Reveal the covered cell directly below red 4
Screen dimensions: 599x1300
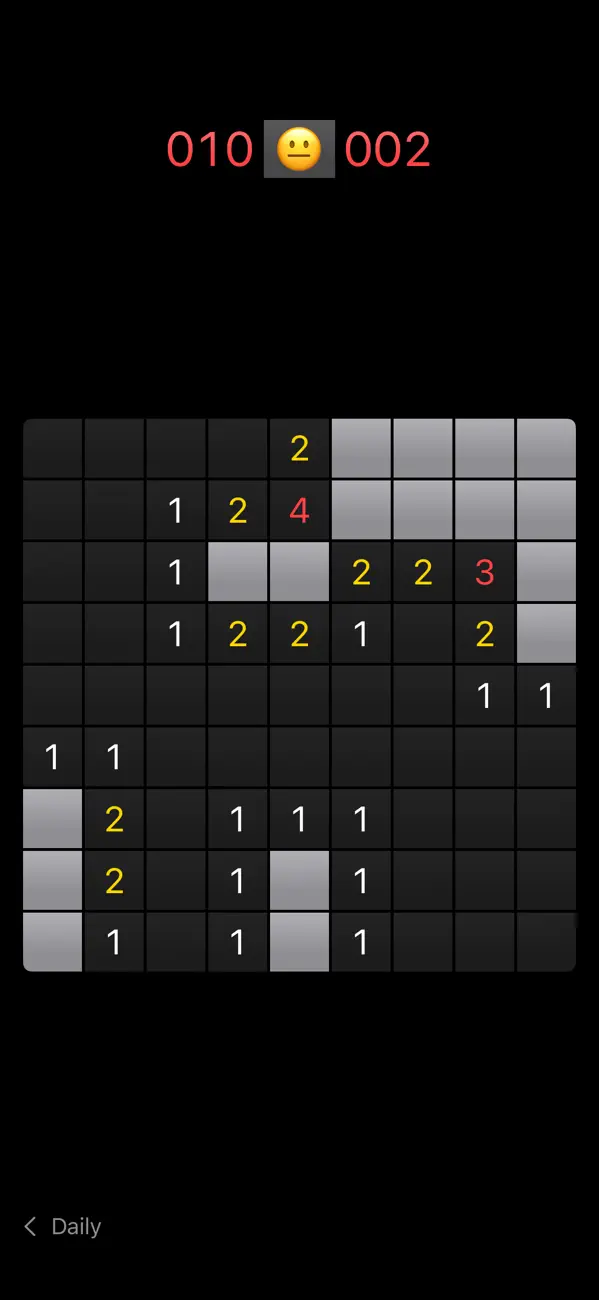coord(299,572)
